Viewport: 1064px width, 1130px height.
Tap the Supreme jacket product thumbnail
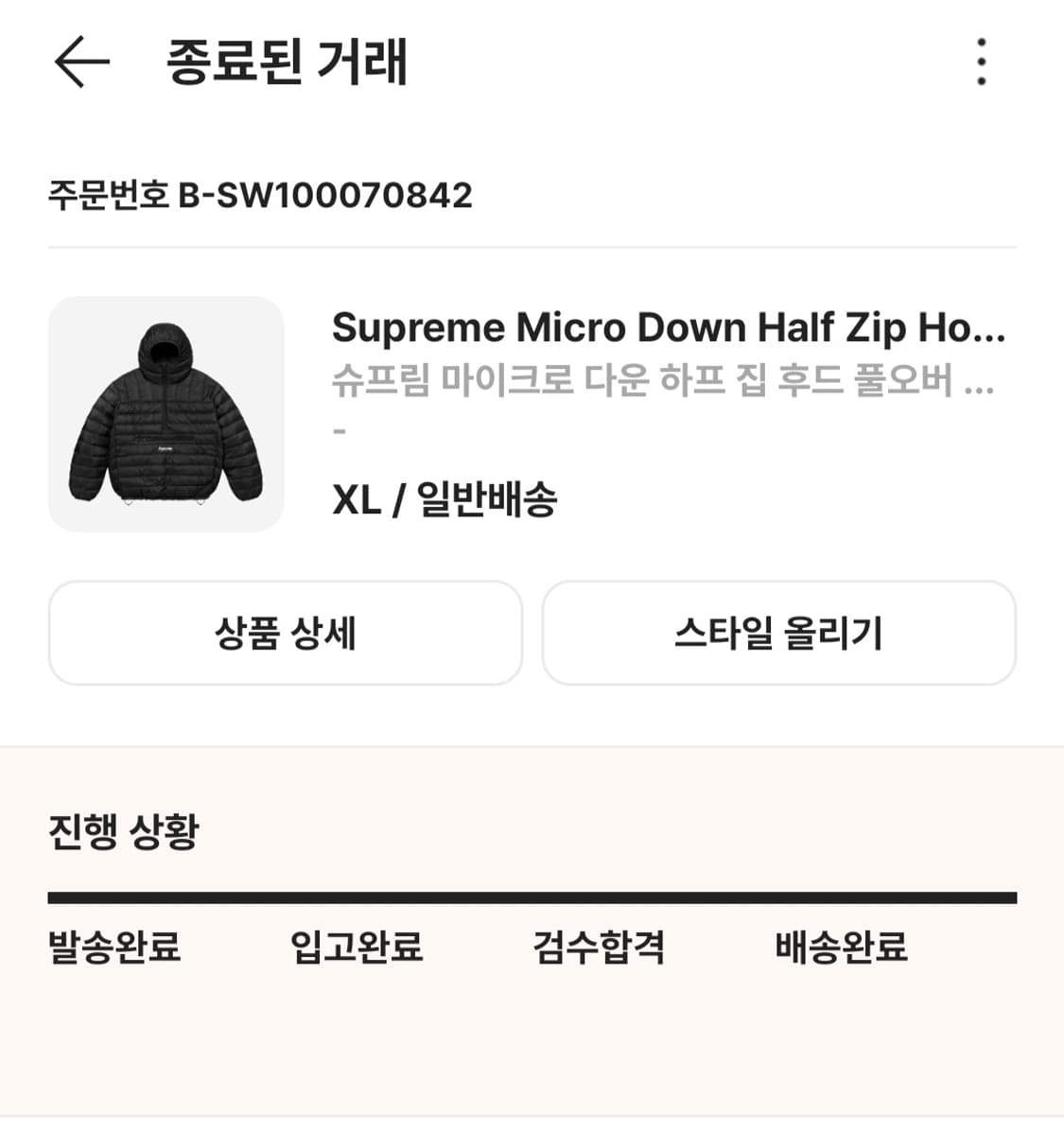point(166,413)
